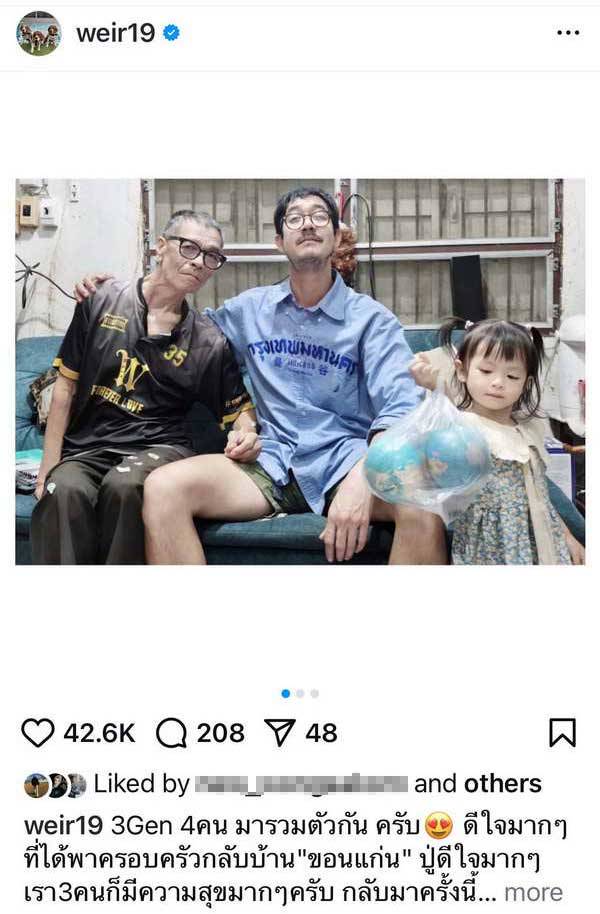Open the weir19 username in the header
The image size is (600, 914).
pos(115,33)
